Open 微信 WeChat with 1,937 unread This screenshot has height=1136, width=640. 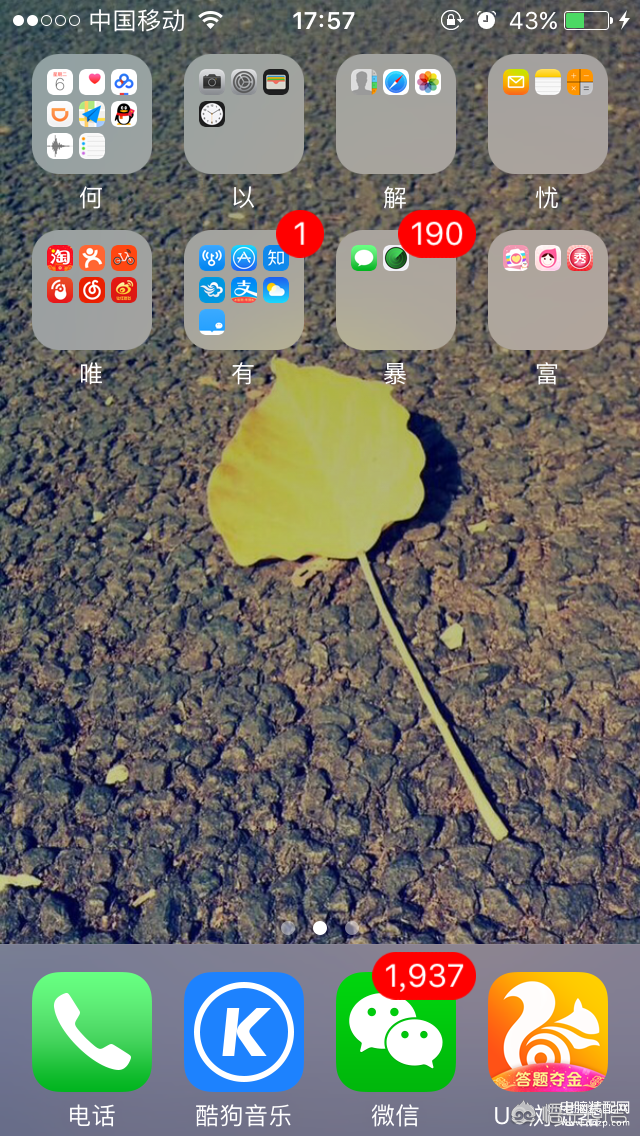click(x=396, y=1032)
